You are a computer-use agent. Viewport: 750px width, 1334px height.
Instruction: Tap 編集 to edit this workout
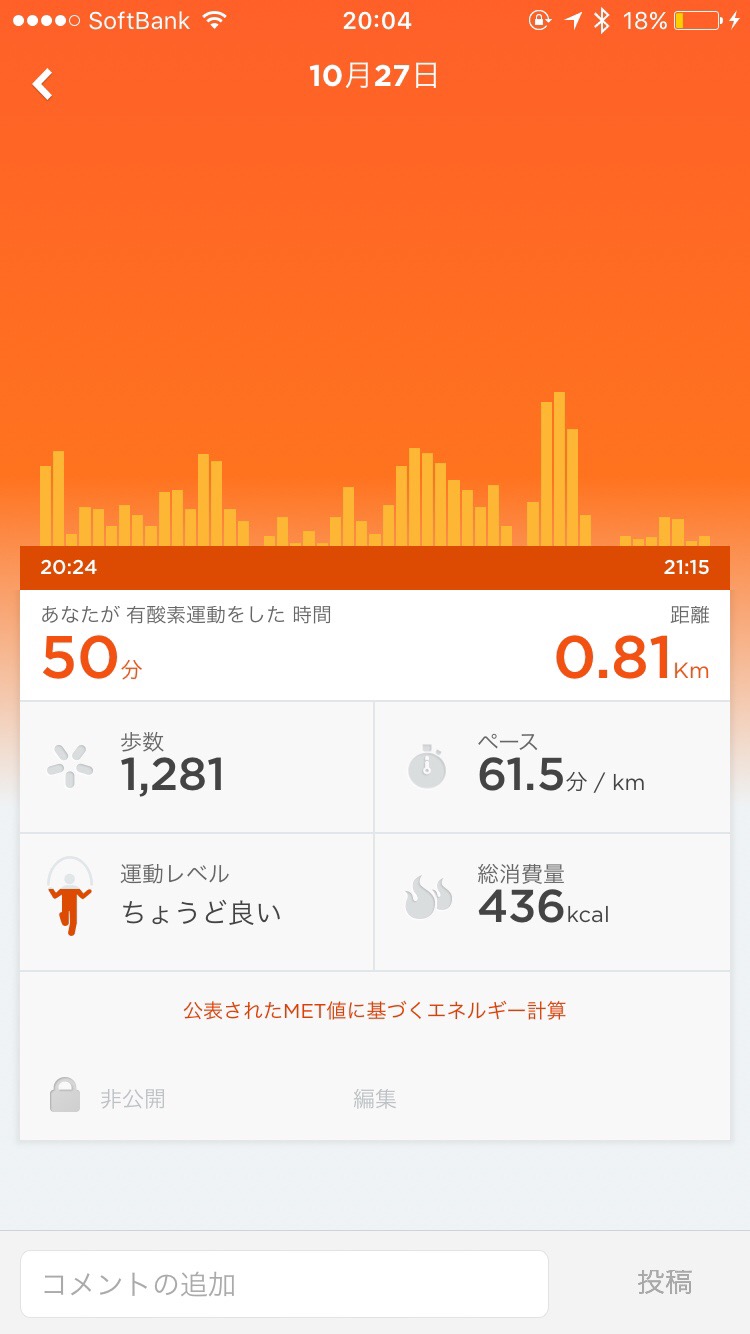(375, 1099)
